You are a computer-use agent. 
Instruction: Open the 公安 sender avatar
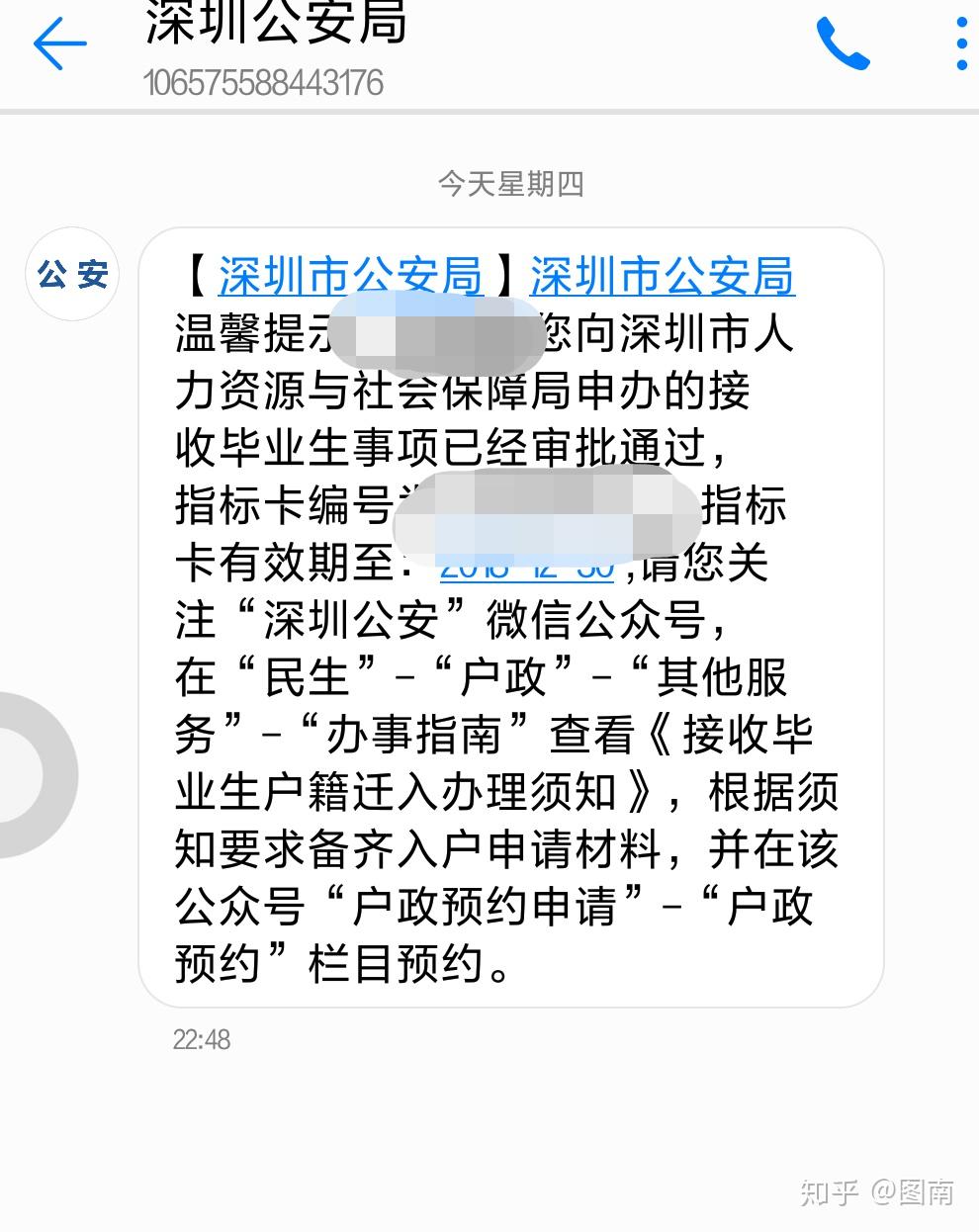click(x=72, y=274)
